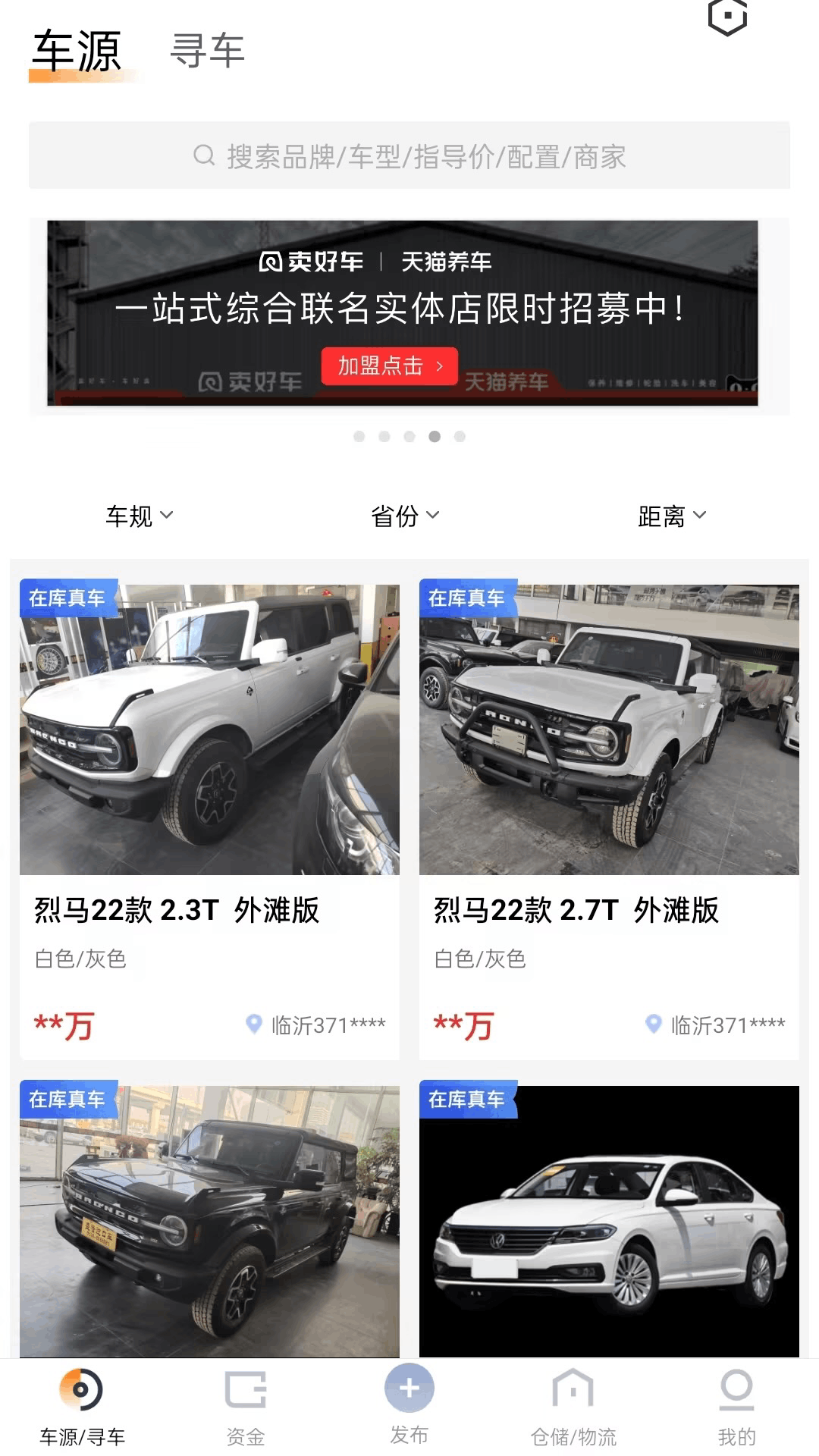Open the 烈马22款 2.3T 外滩版 listing

point(209,819)
